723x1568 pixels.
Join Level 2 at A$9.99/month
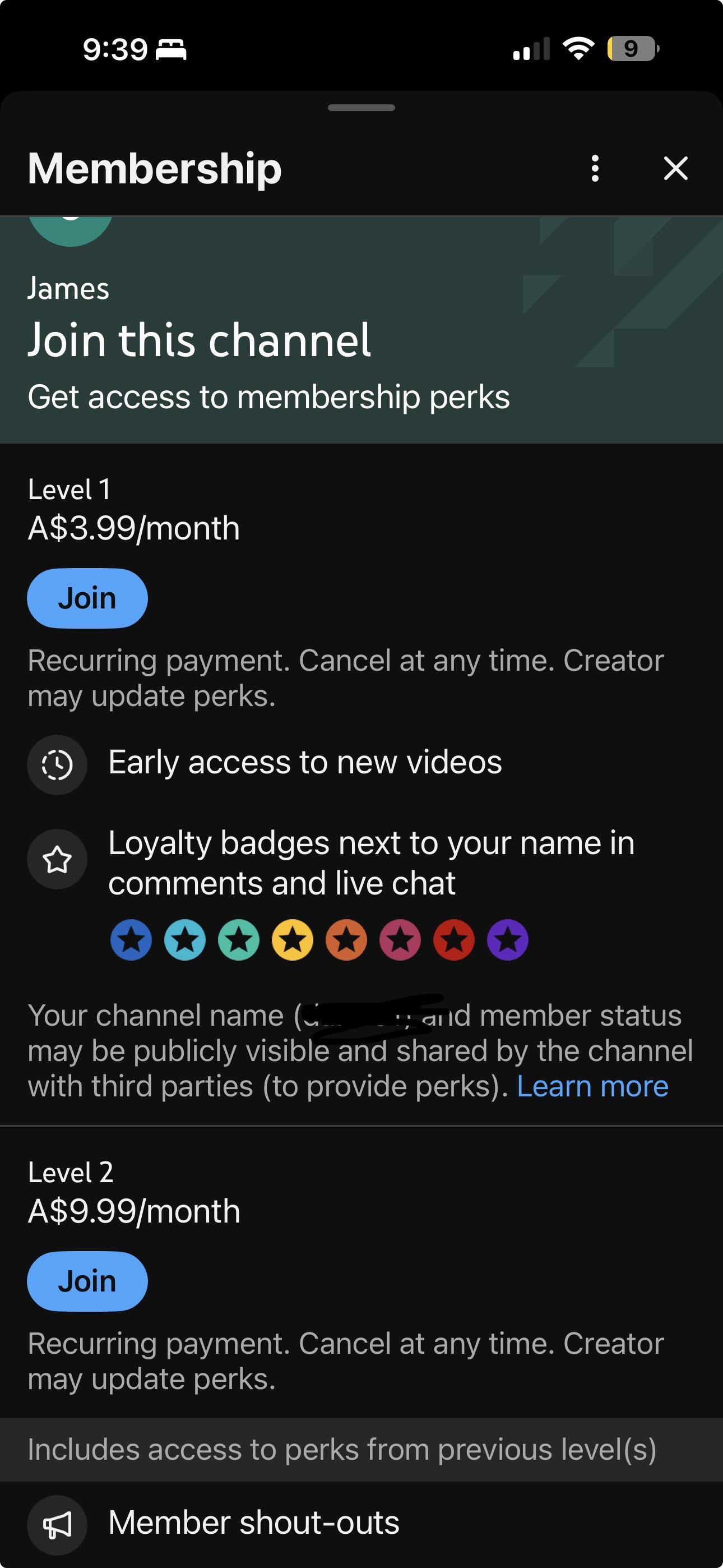[87, 1281]
